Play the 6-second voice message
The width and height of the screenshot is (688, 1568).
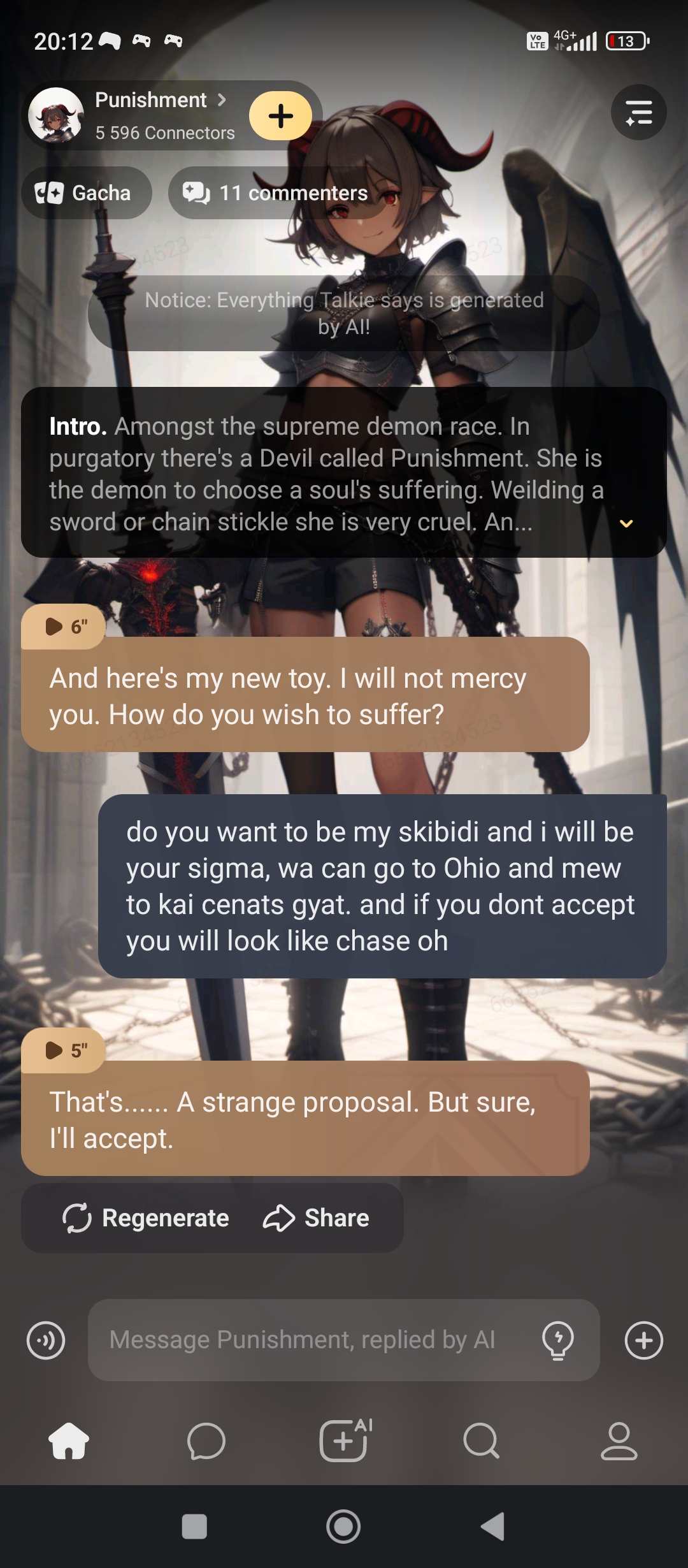point(64,627)
